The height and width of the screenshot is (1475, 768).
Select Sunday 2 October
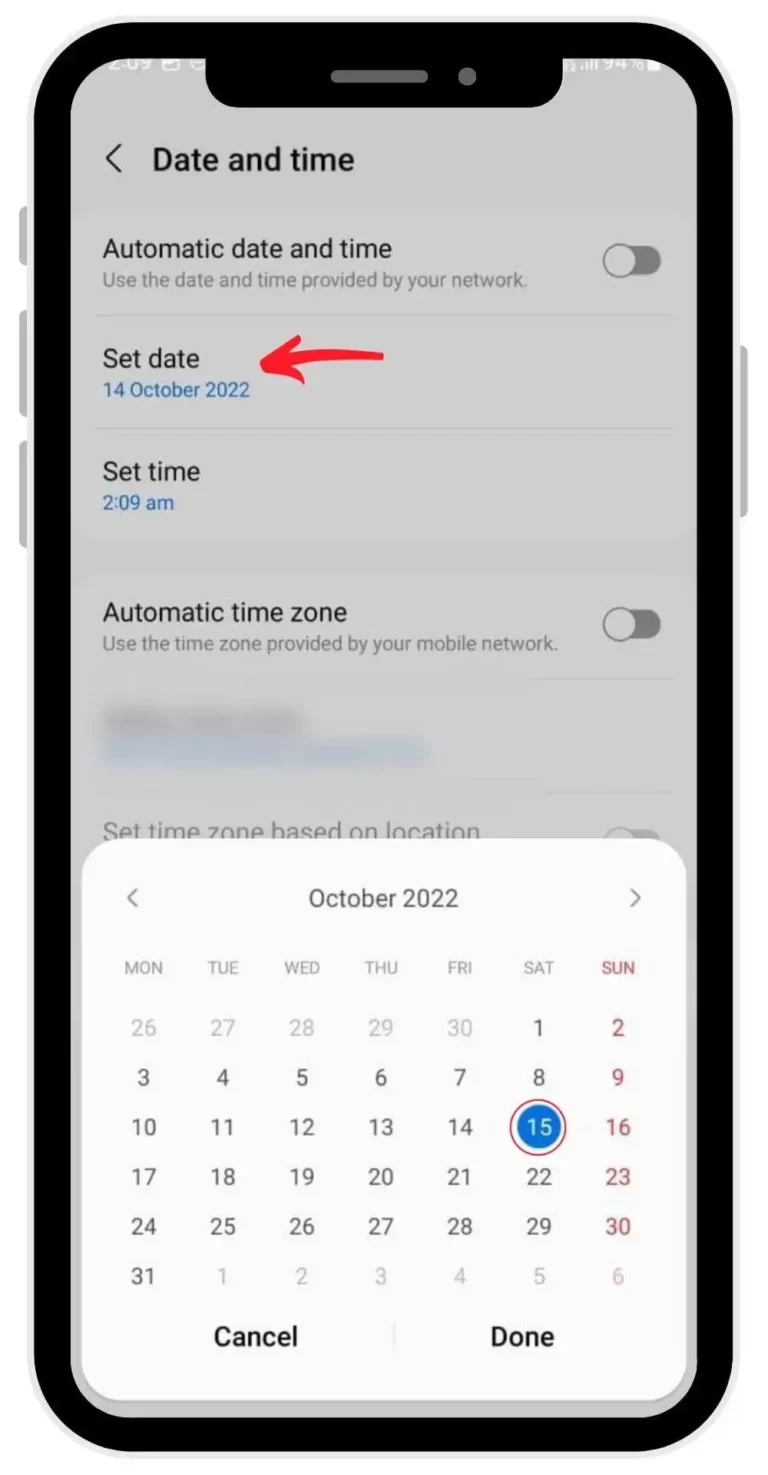[x=618, y=1027]
